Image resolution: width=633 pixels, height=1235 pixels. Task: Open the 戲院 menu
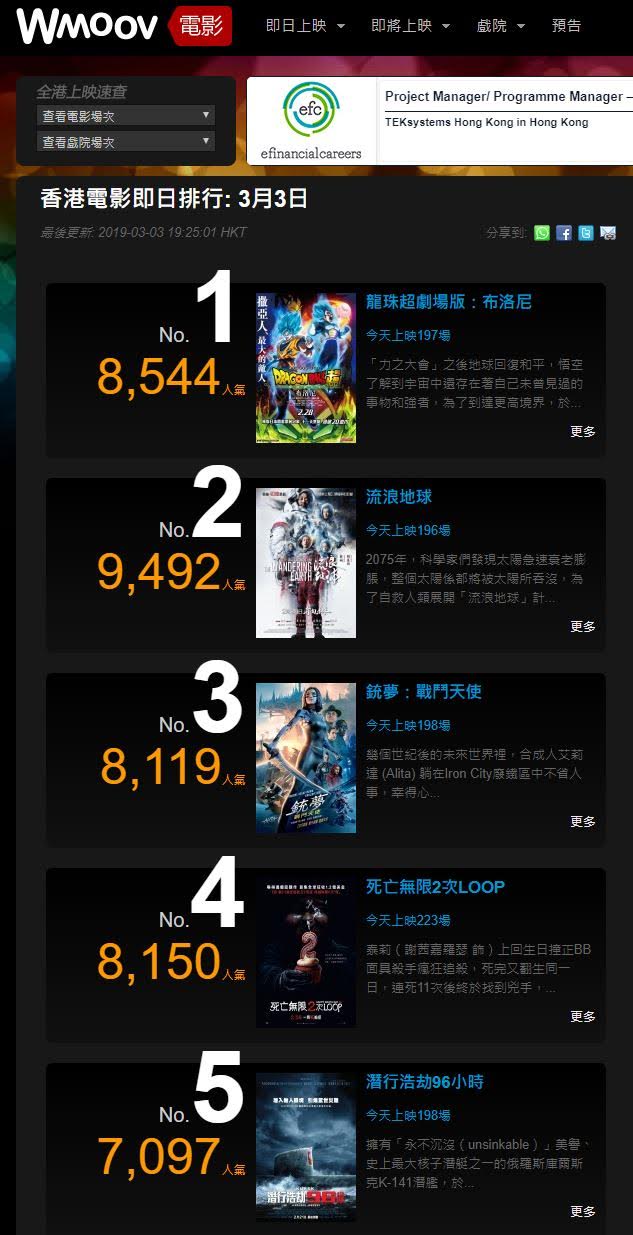tap(501, 26)
